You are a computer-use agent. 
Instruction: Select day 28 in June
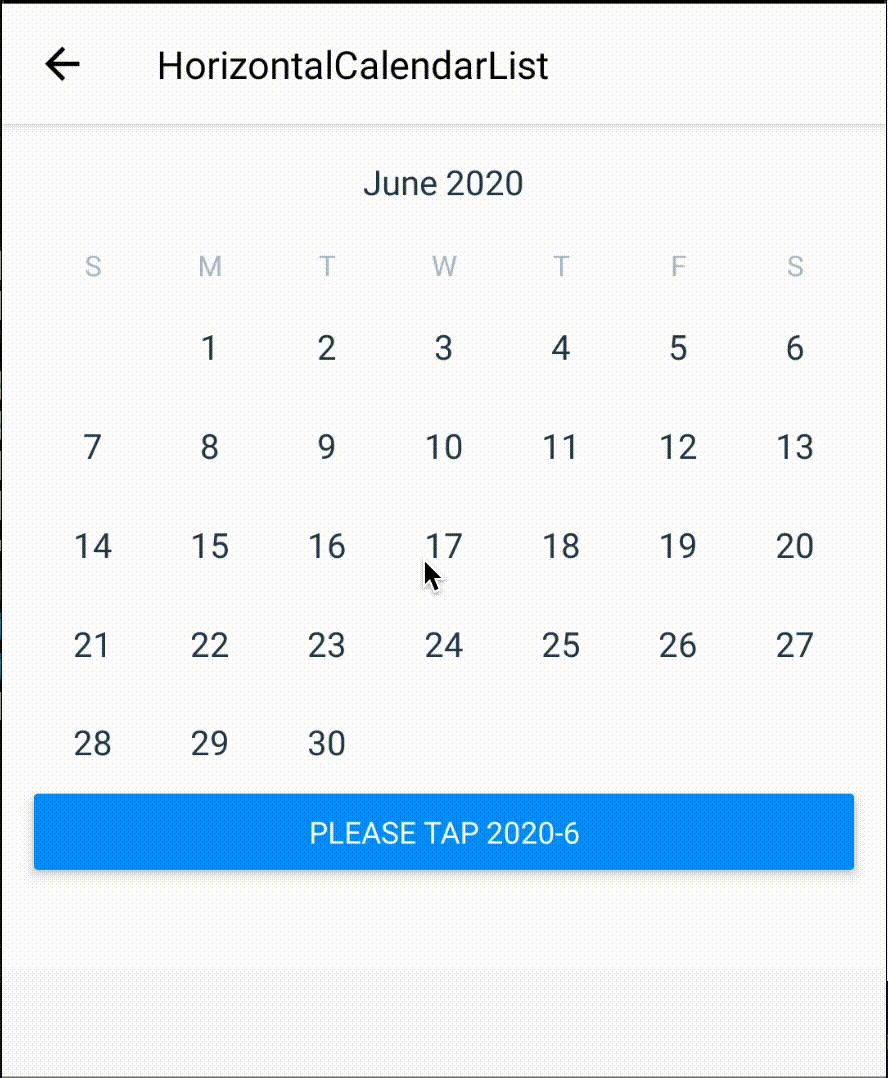[92, 744]
